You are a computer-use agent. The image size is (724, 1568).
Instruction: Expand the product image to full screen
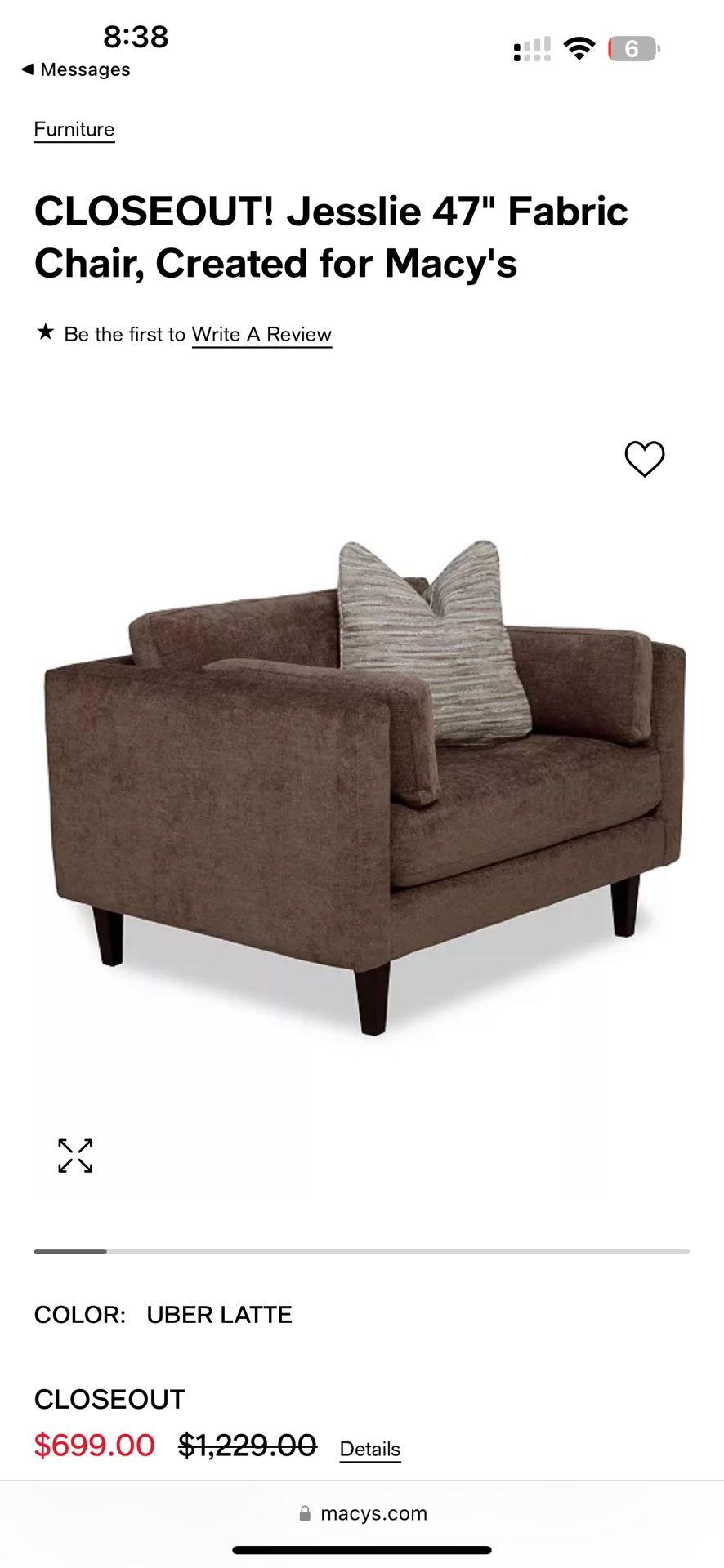point(75,1156)
